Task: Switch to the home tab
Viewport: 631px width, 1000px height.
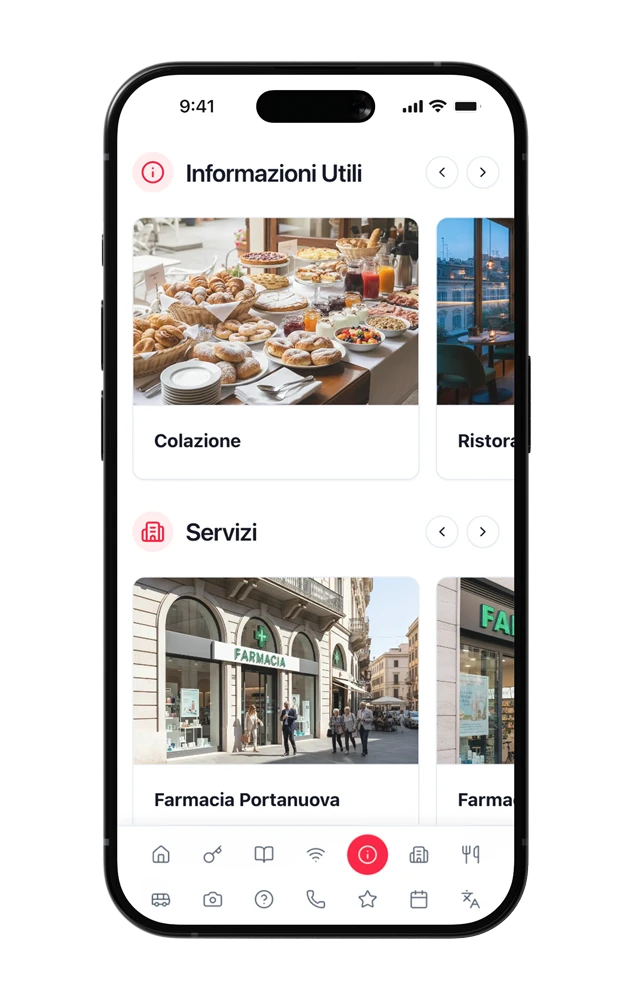Action: 161,854
